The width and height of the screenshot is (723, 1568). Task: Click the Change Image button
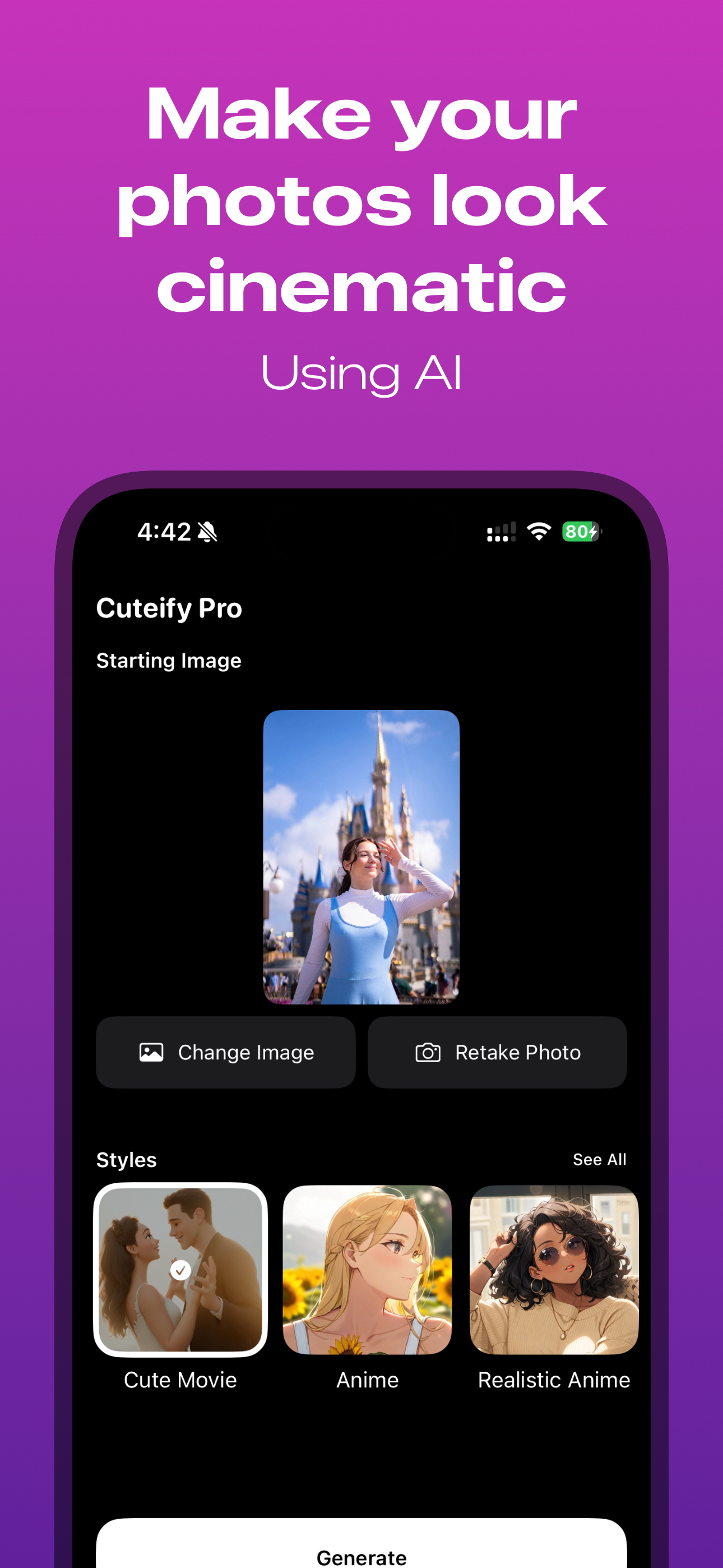tap(226, 1053)
